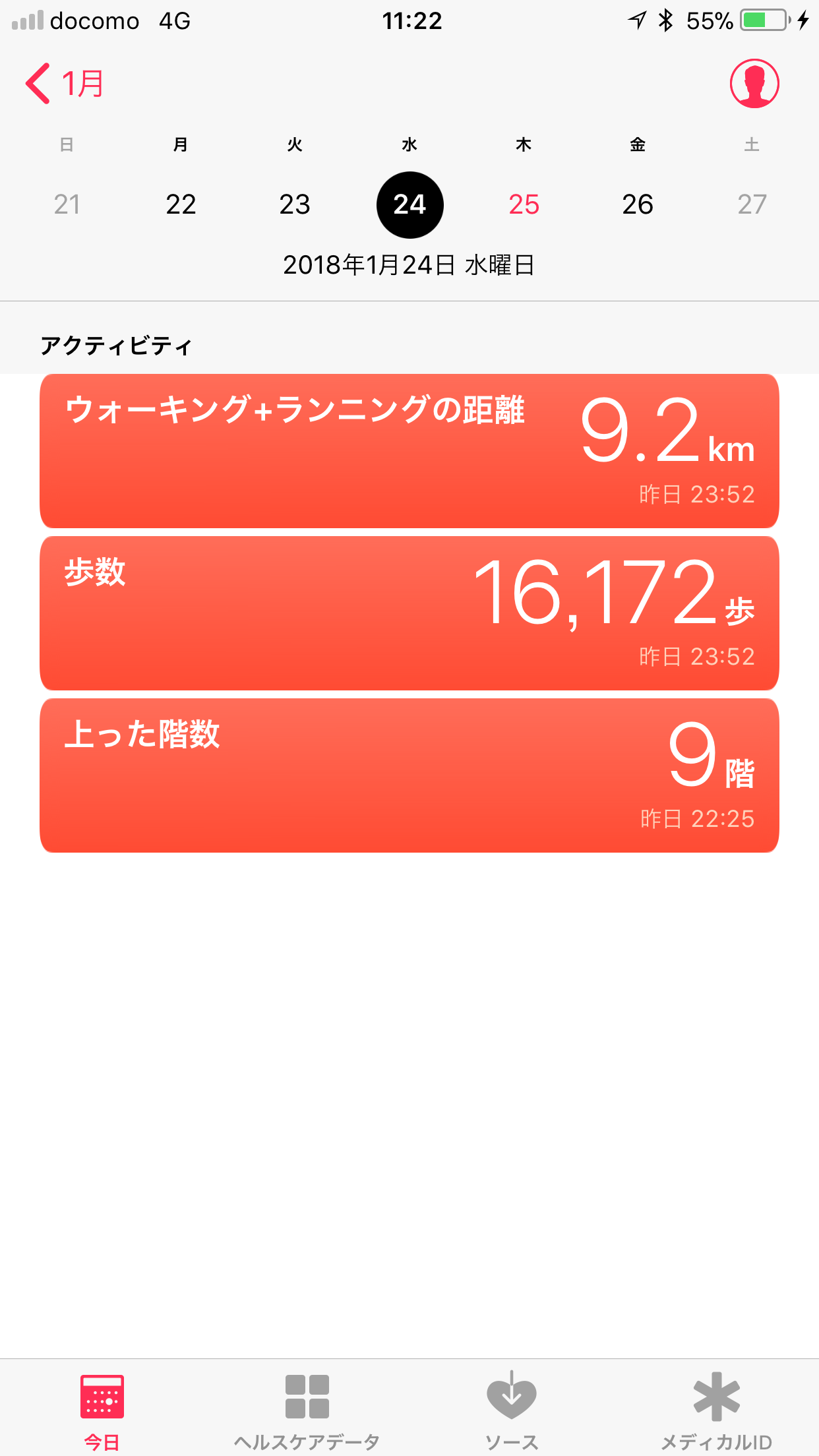
Task: Go back to the 1月 calendar view
Action: point(65,84)
